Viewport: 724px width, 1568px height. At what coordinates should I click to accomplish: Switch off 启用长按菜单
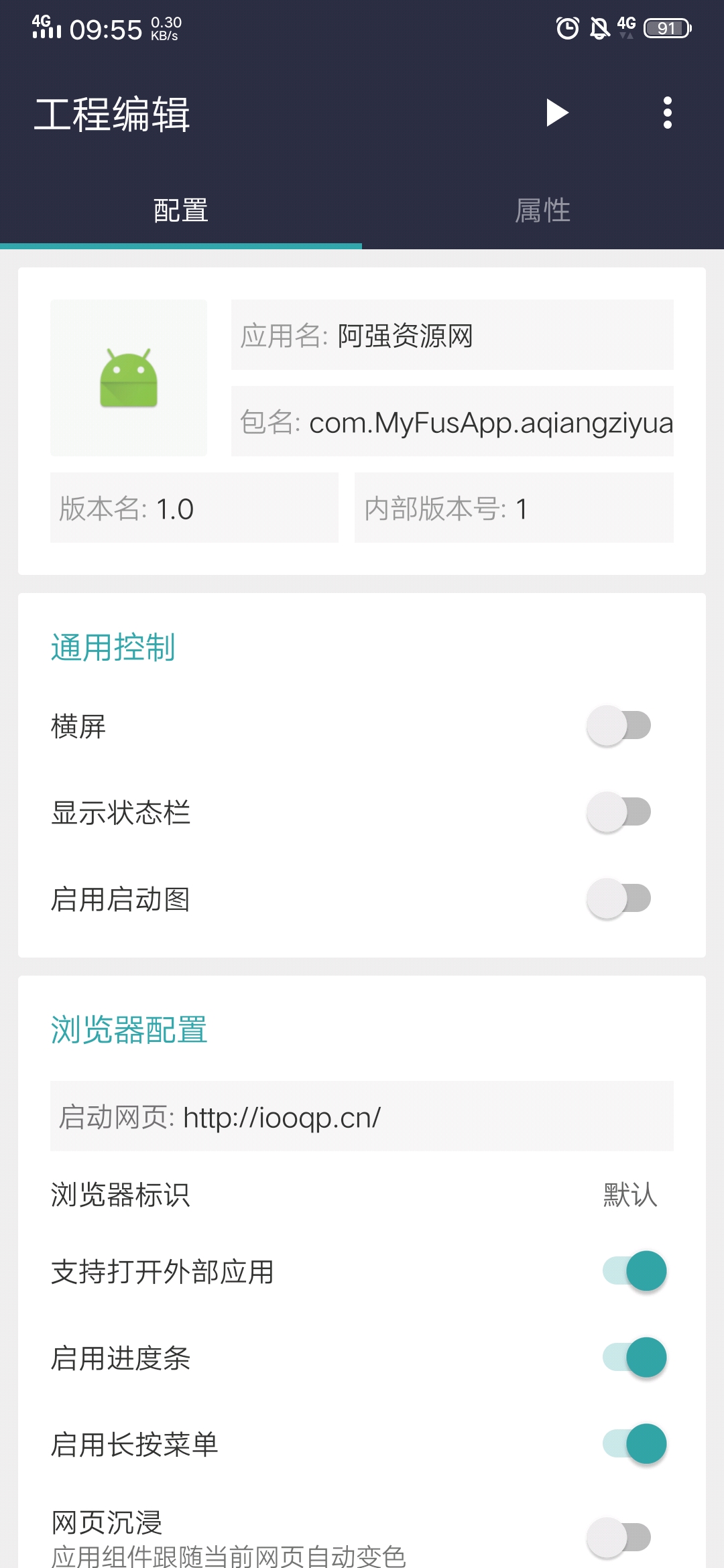(x=635, y=1444)
